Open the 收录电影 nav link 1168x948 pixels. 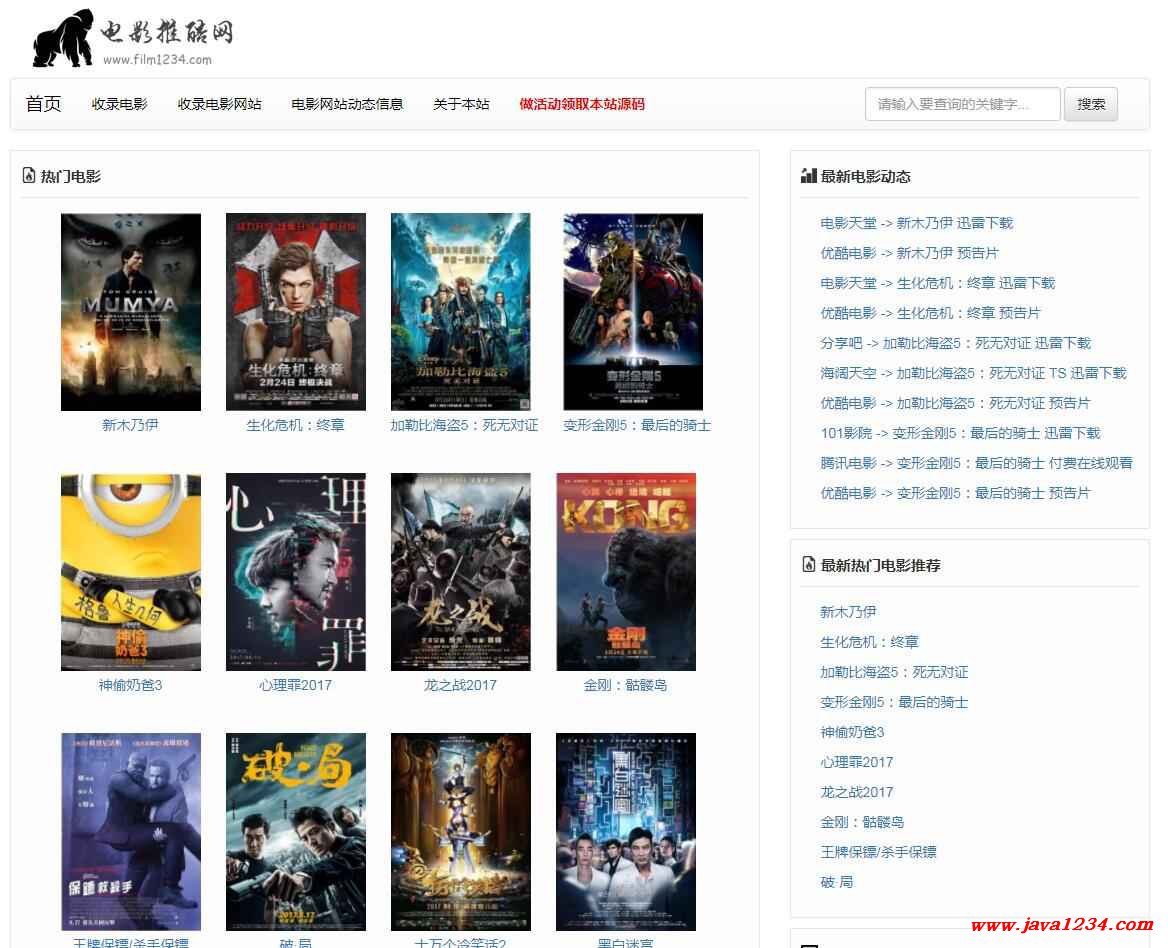coord(119,104)
